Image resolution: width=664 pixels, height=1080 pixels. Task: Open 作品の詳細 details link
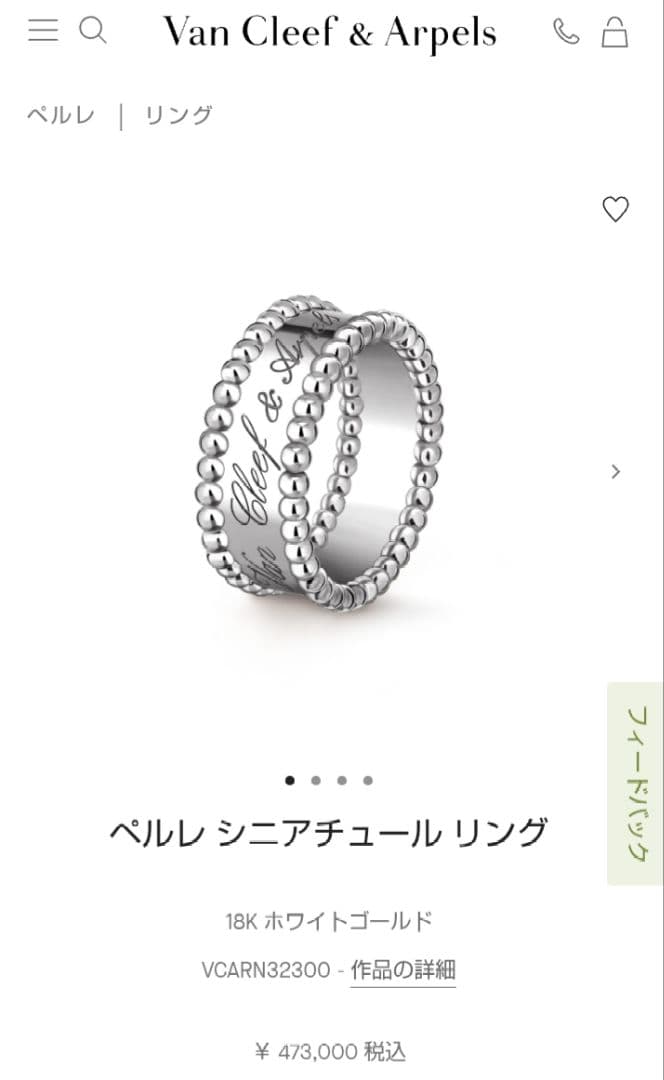(x=403, y=969)
